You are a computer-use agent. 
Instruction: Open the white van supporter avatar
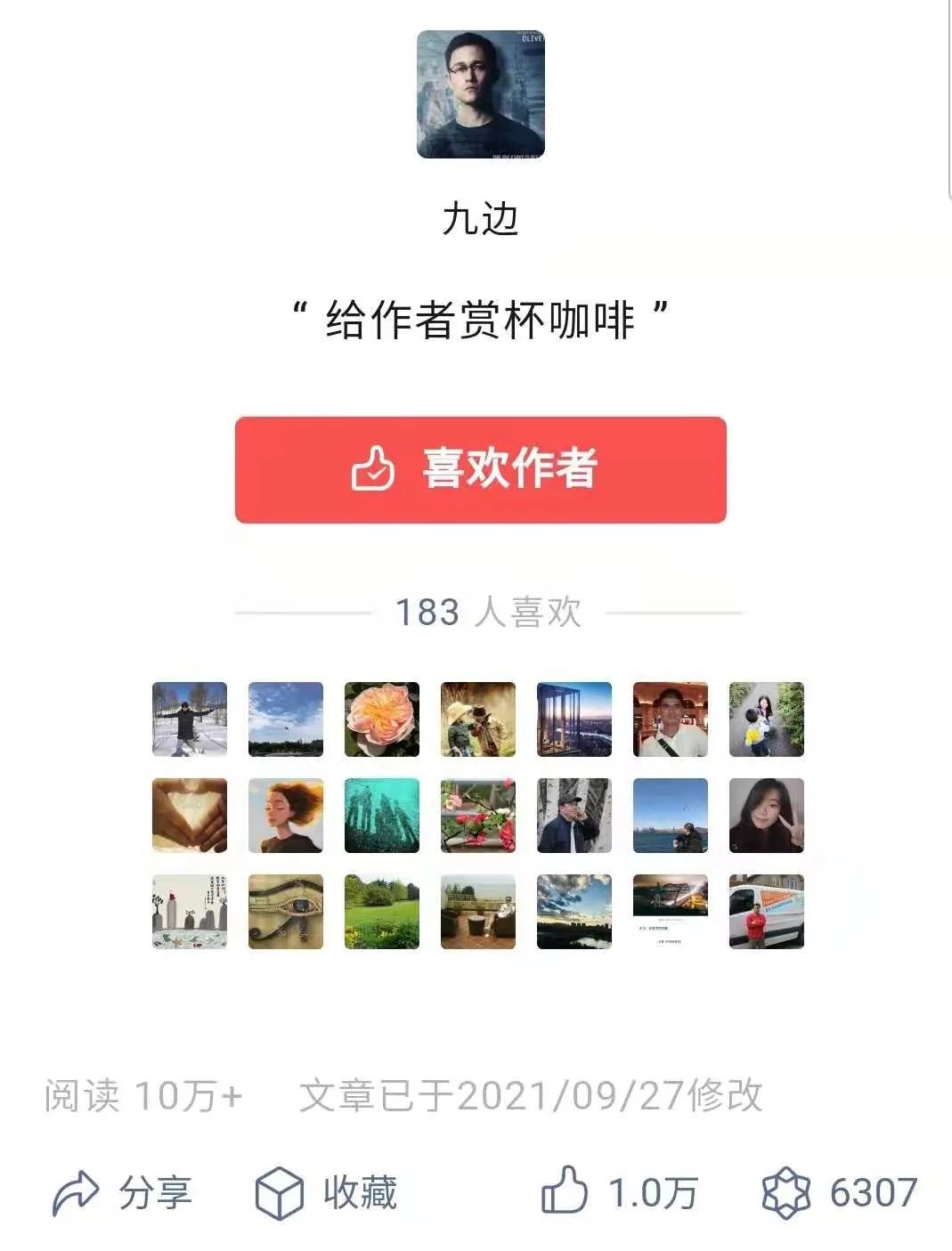(x=766, y=911)
